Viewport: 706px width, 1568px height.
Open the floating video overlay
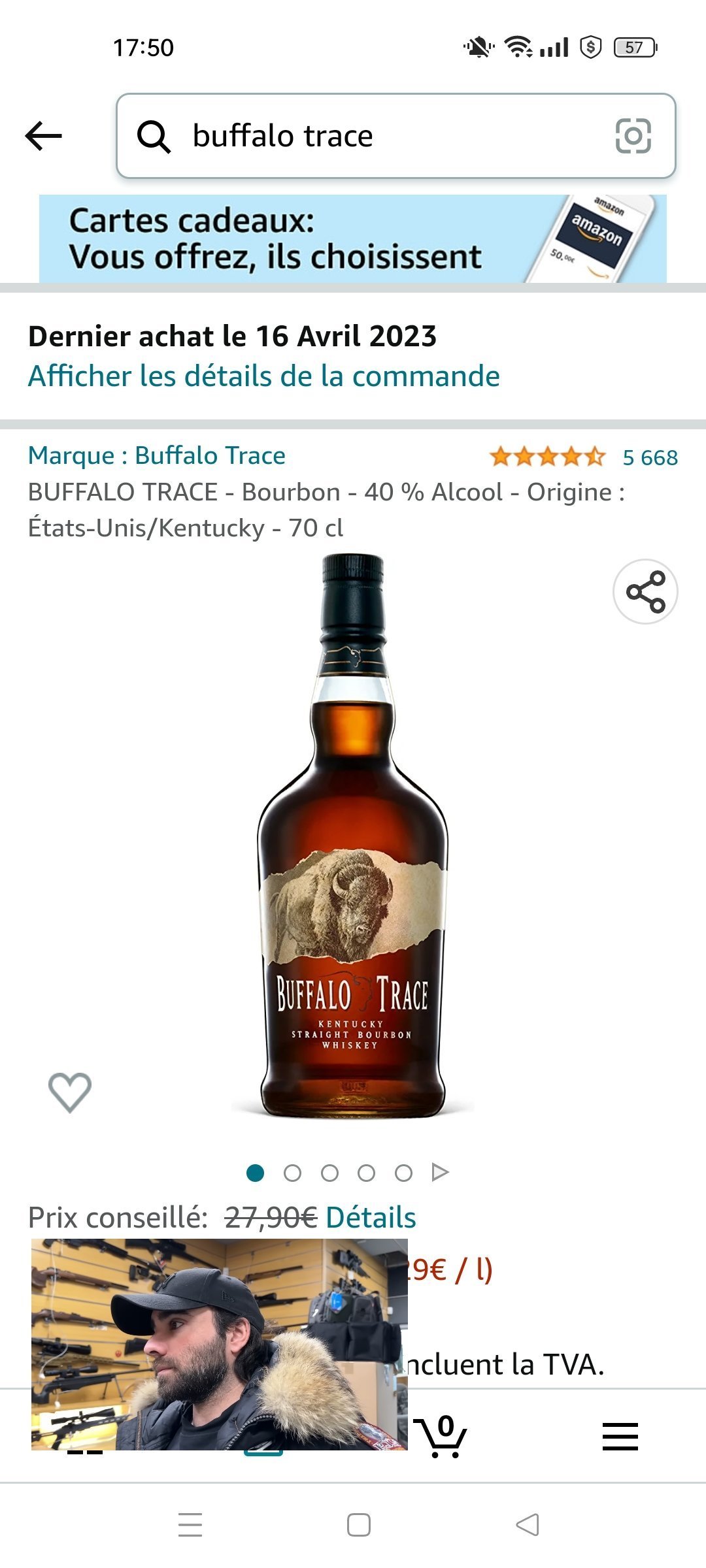tap(220, 1344)
